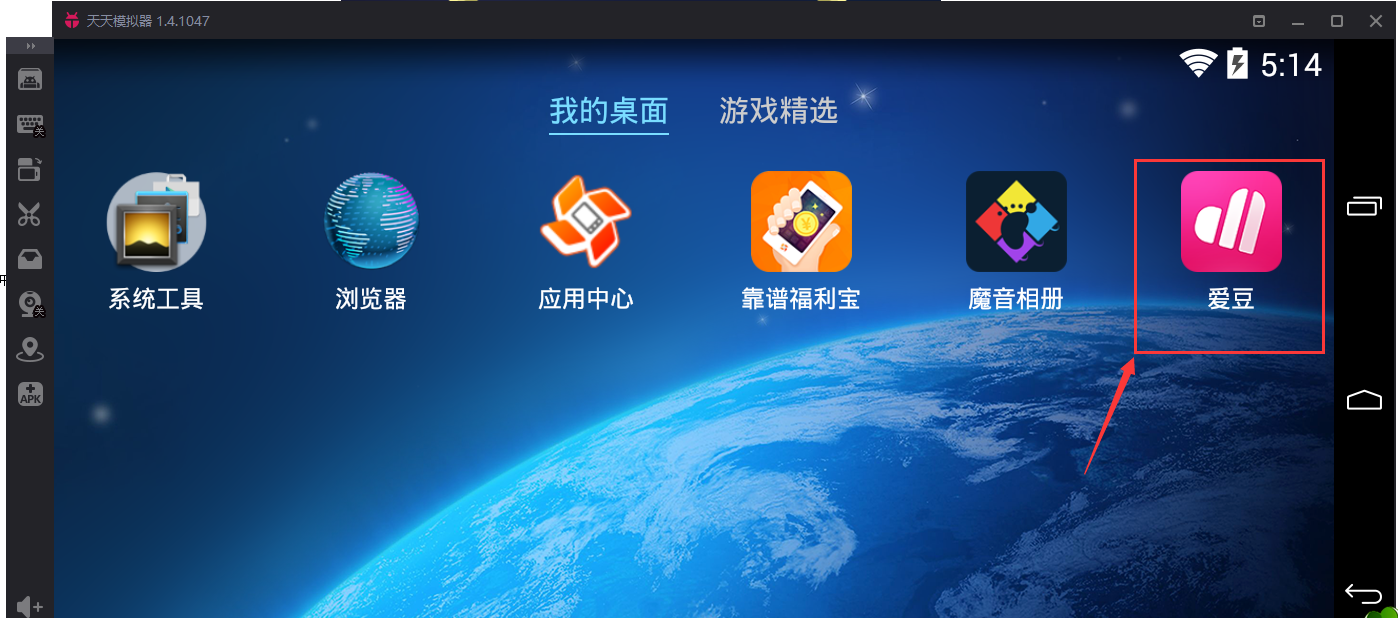Raise volume with the speaker plus icon
The height and width of the screenshot is (618, 1398).
[x=30, y=606]
